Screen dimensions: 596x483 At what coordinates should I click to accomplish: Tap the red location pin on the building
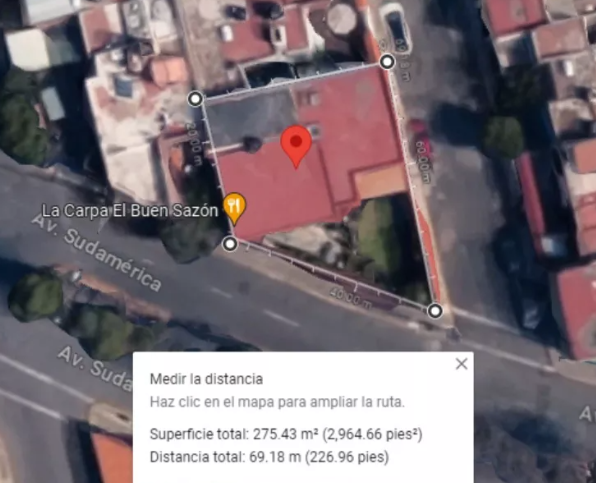tap(296, 146)
